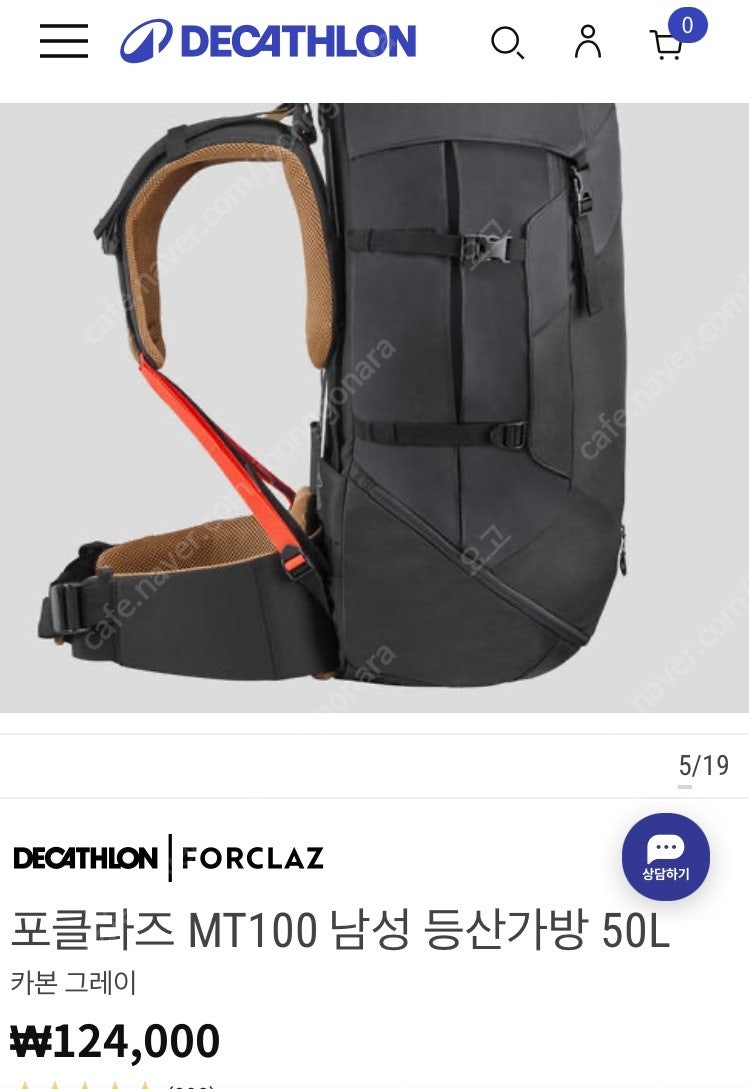Open the account profile icon
This screenshot has width=749, height=1089.
588,41
